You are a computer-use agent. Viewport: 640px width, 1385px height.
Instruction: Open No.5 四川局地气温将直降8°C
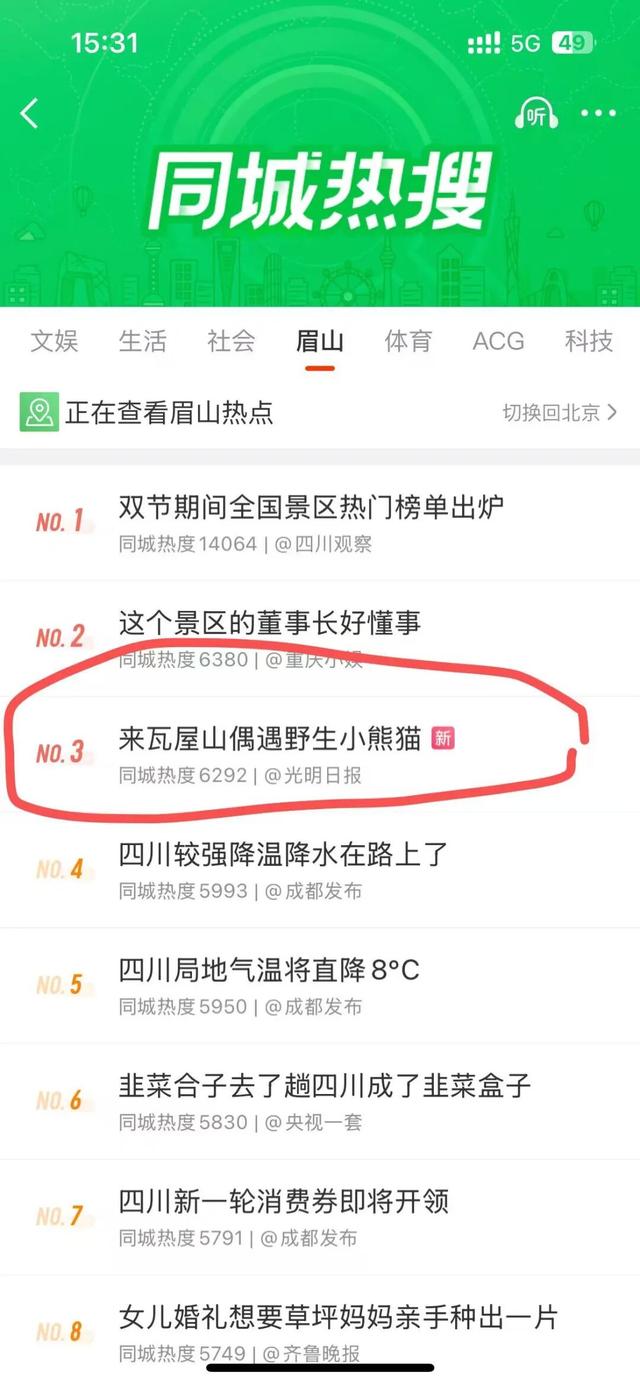(x=269, y=970)
